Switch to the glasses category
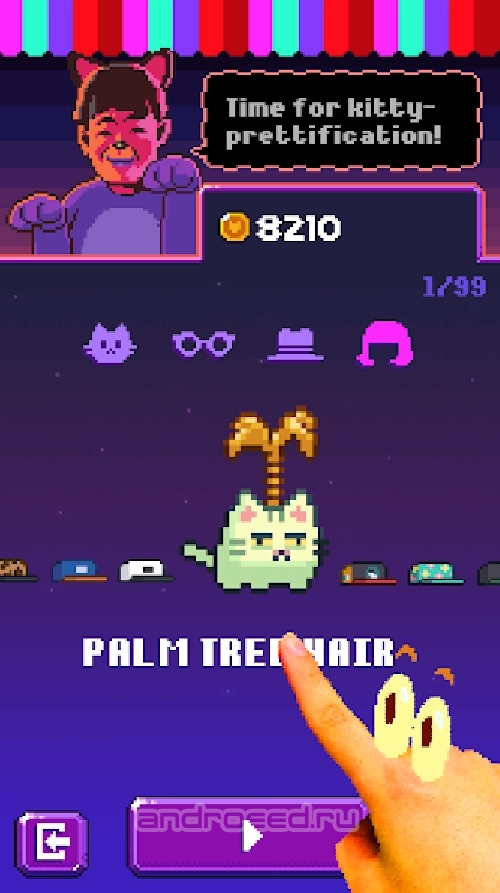The image size is (500, 893). tap(203, 344)
